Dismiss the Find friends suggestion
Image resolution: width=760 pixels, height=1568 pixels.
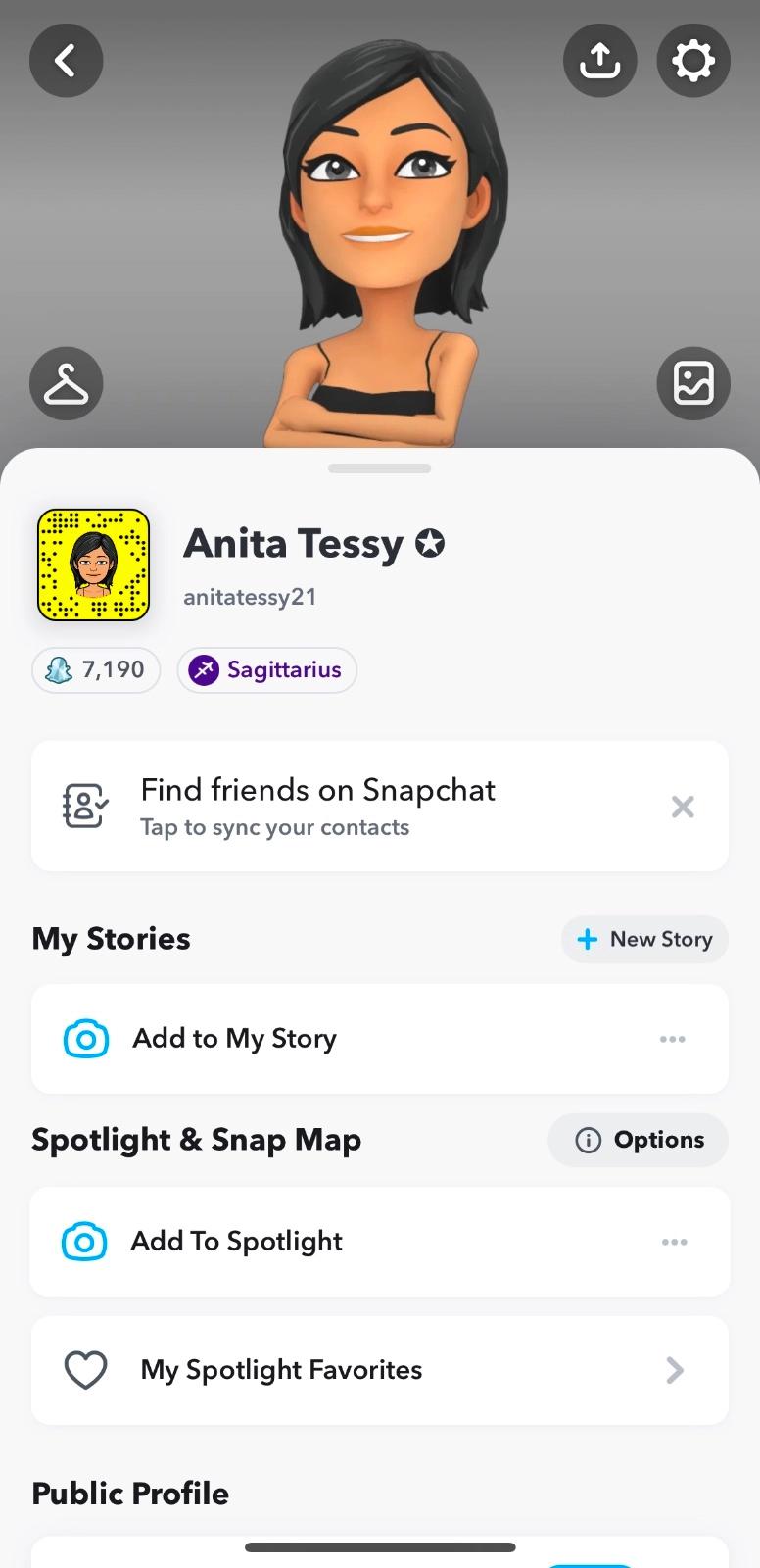point(683,807)
